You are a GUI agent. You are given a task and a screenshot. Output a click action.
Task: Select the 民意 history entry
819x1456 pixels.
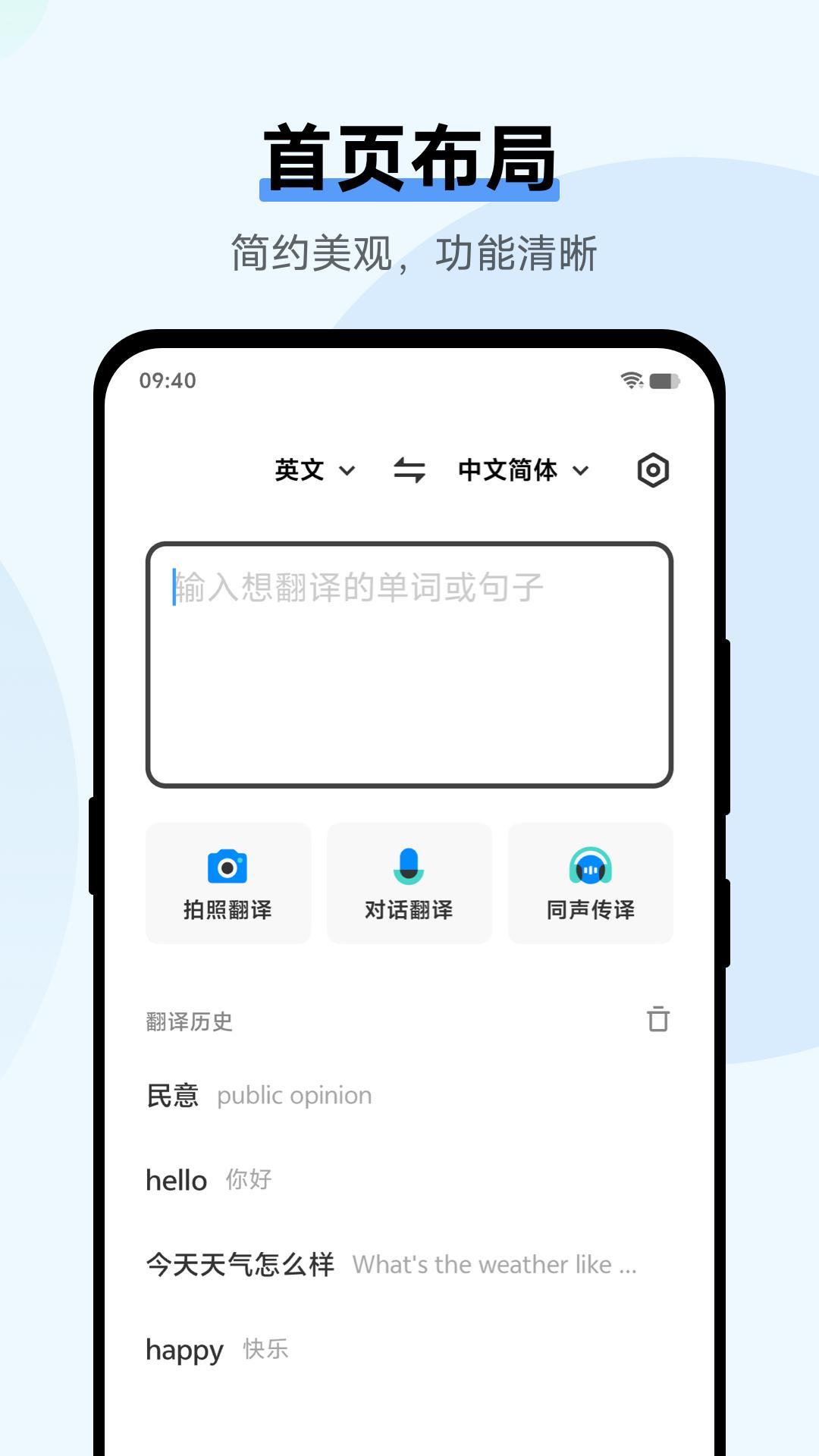(258, 1094)
